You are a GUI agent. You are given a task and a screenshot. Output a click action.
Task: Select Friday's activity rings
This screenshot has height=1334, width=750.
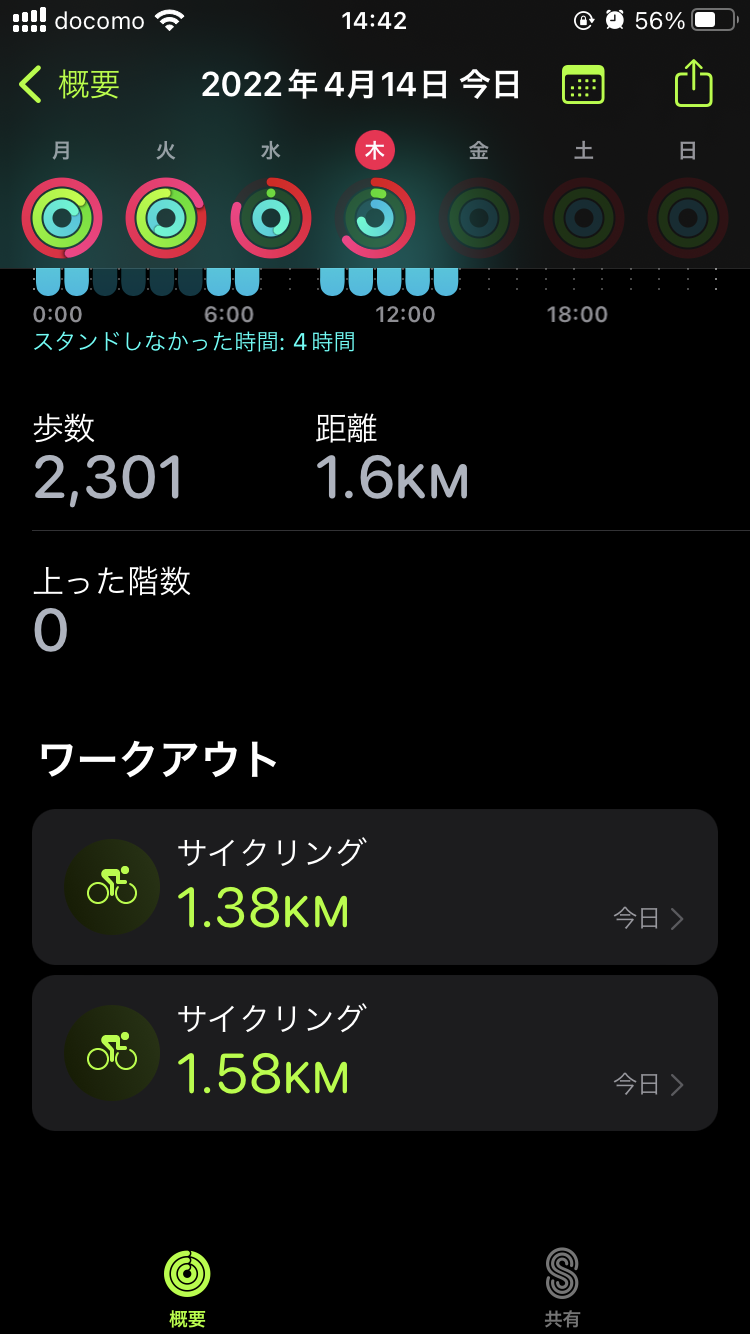click(479, 217)
